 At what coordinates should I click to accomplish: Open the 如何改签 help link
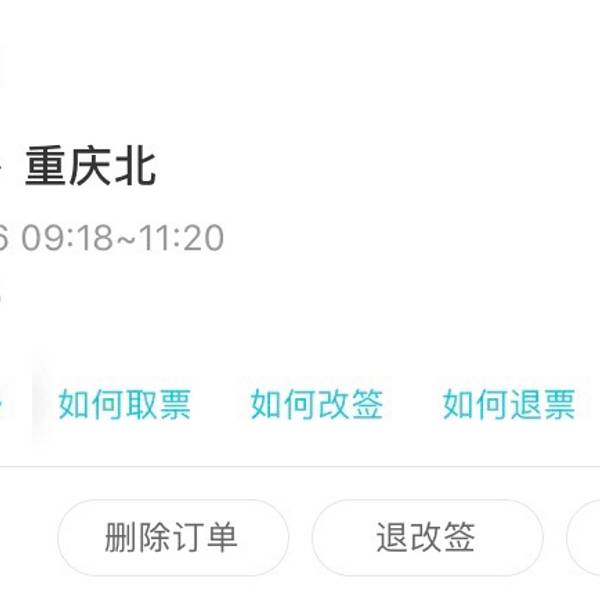point(316,405)
